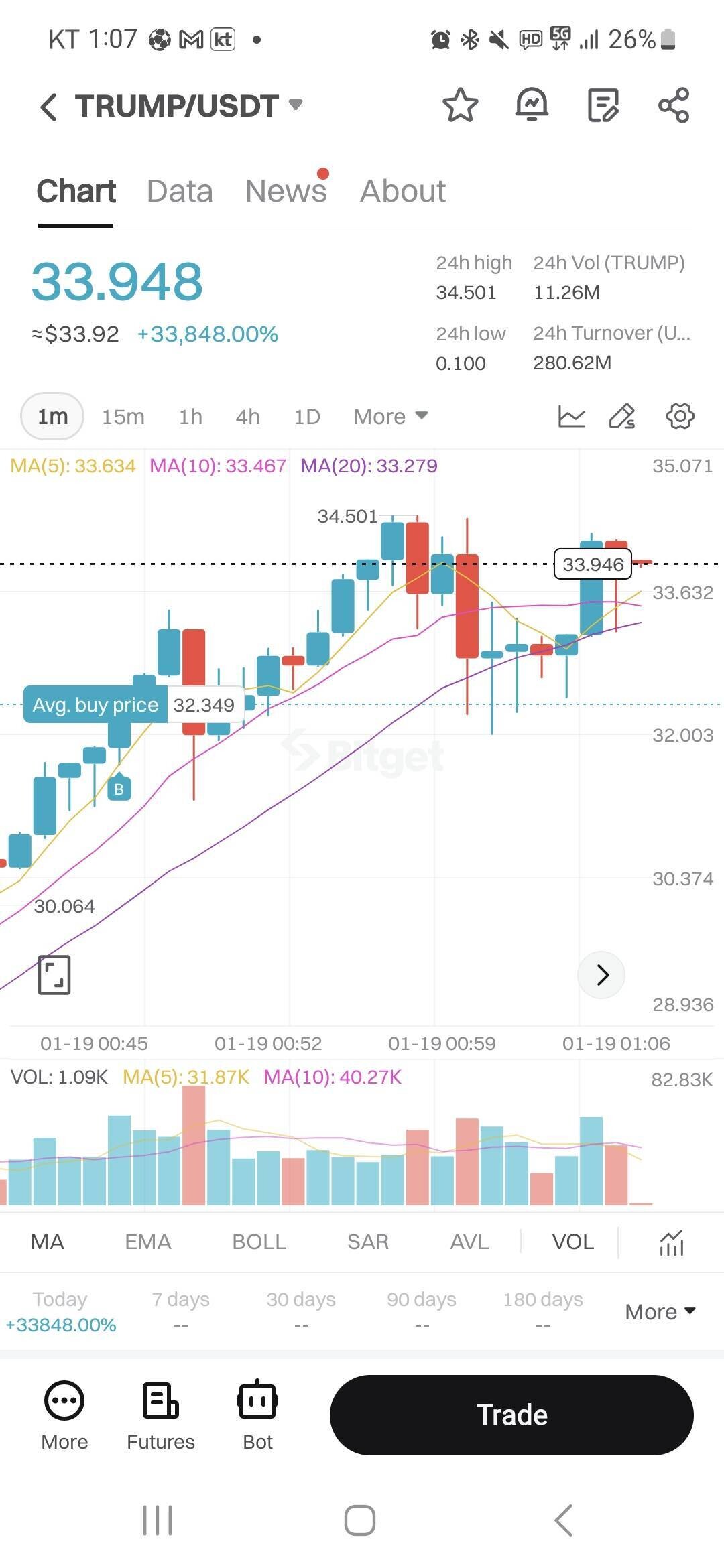The image size is (724, 1568).
Task: Tap the Trade button
Action: tap(511, 1415)
